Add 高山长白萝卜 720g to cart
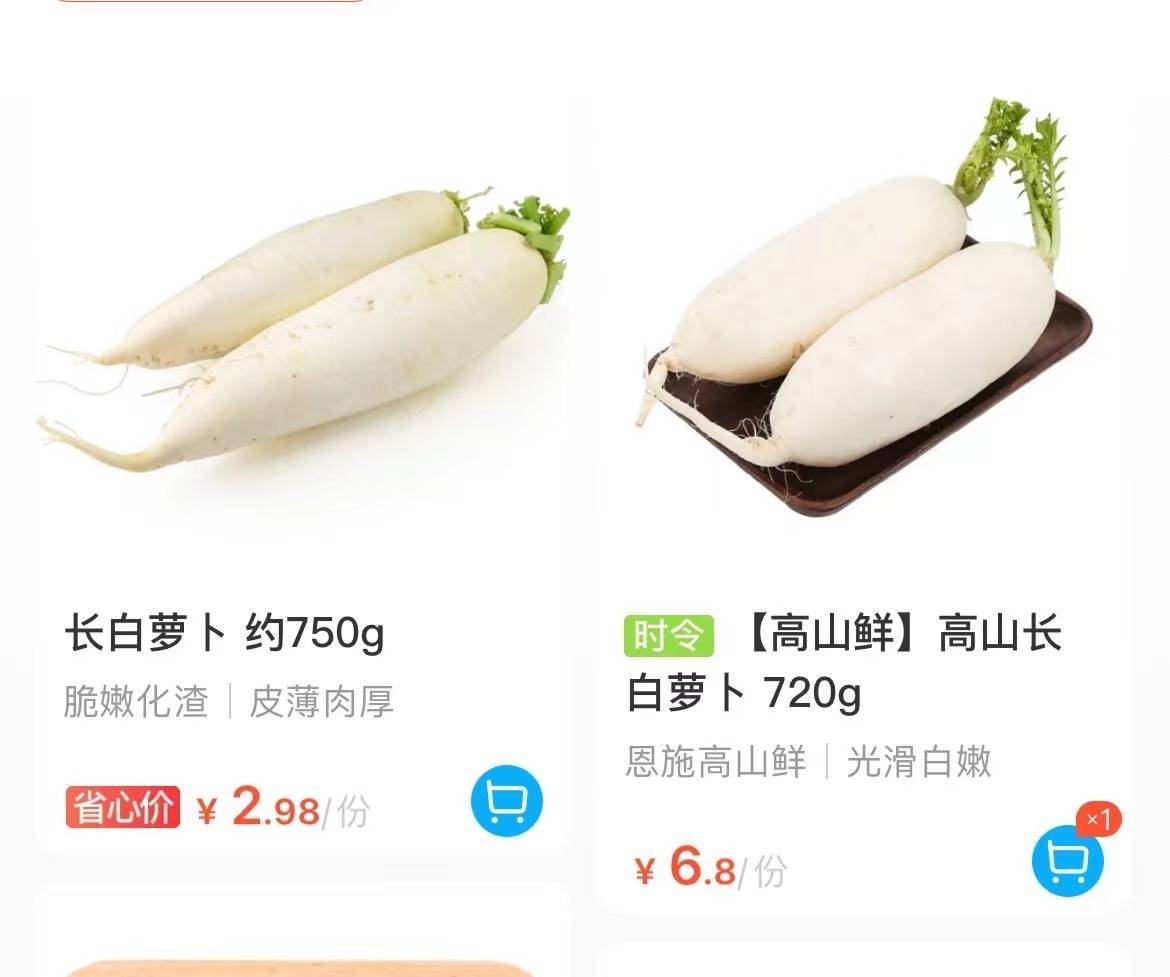Image resolution: width=1170 pixels, height=977 pixels. point(1067,860)
